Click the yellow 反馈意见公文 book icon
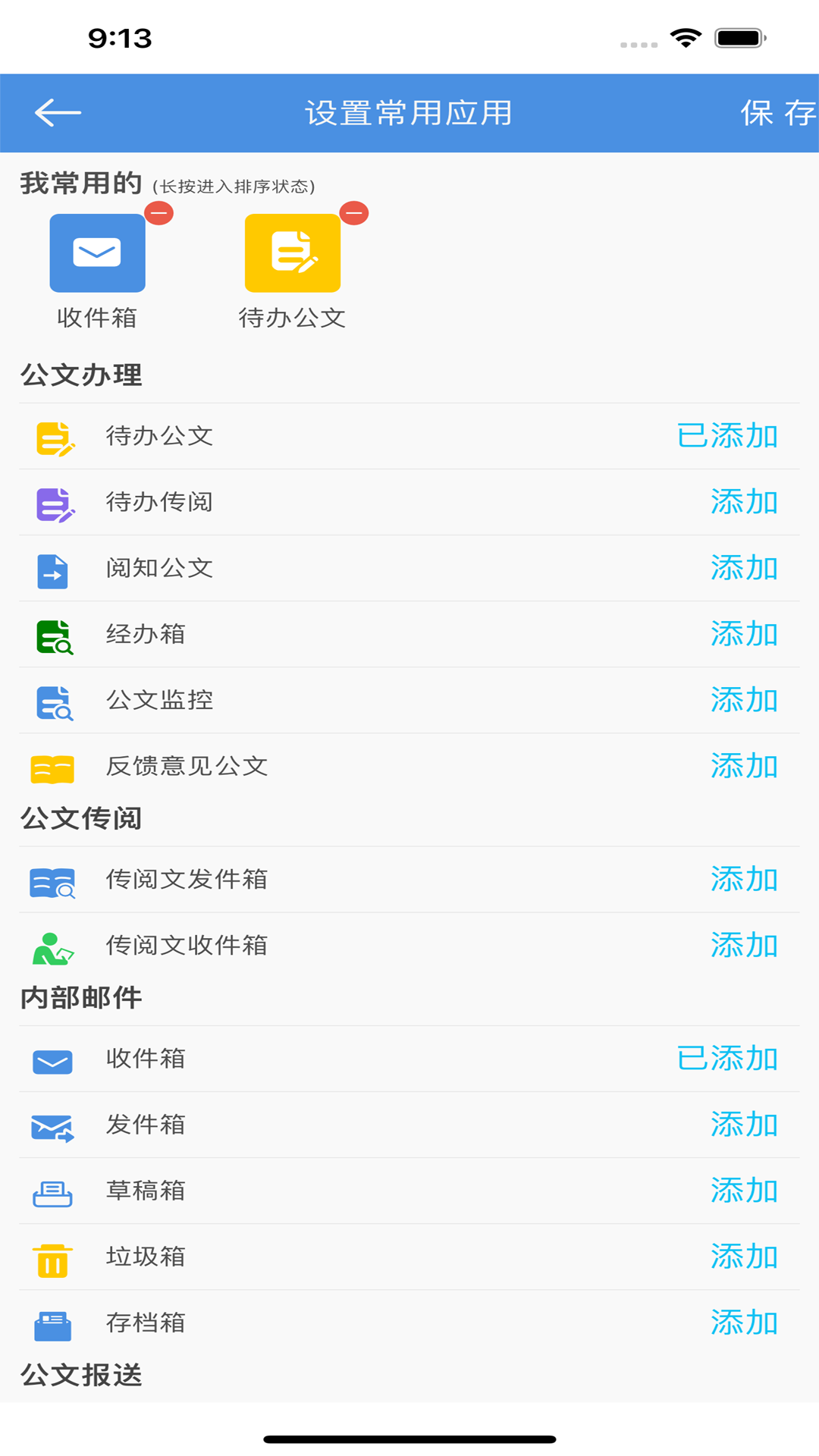Viewport: 819px width, 1456px height. point(52,767)
